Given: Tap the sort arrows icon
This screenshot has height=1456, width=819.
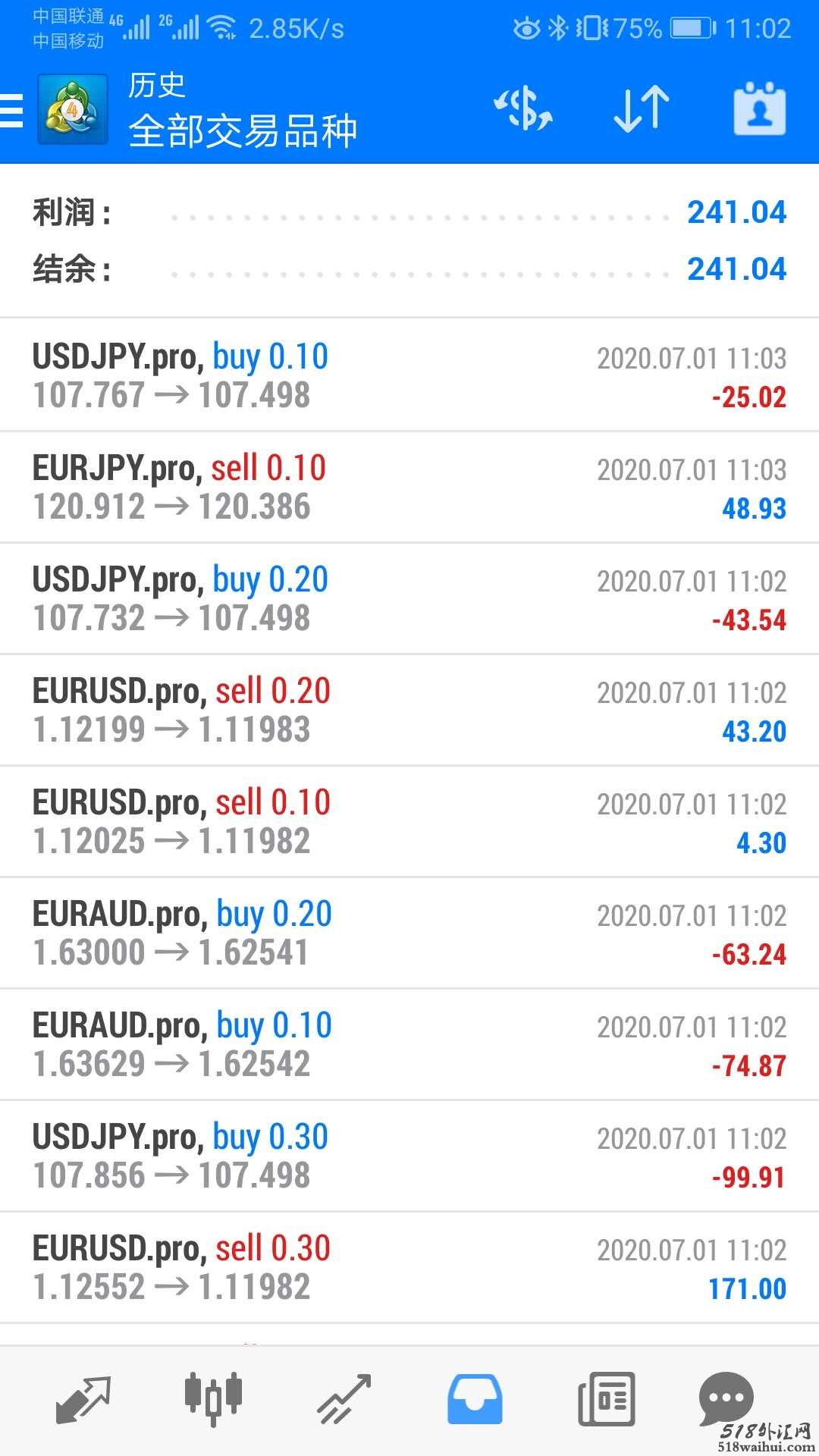Looking at the screenshot, I should (x=642, y=108).
